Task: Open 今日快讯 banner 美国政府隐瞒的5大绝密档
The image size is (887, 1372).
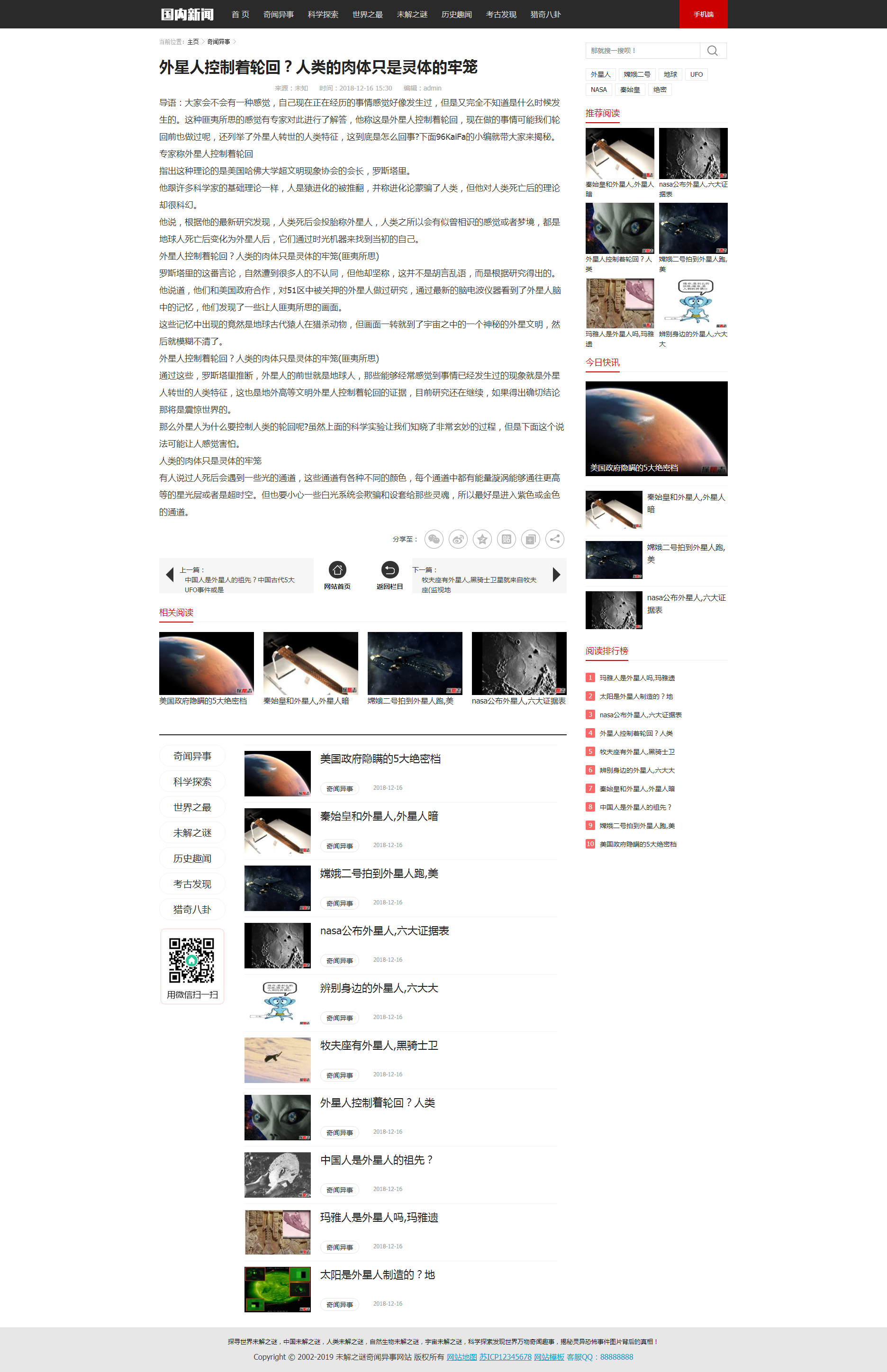Action: [656, 428]
